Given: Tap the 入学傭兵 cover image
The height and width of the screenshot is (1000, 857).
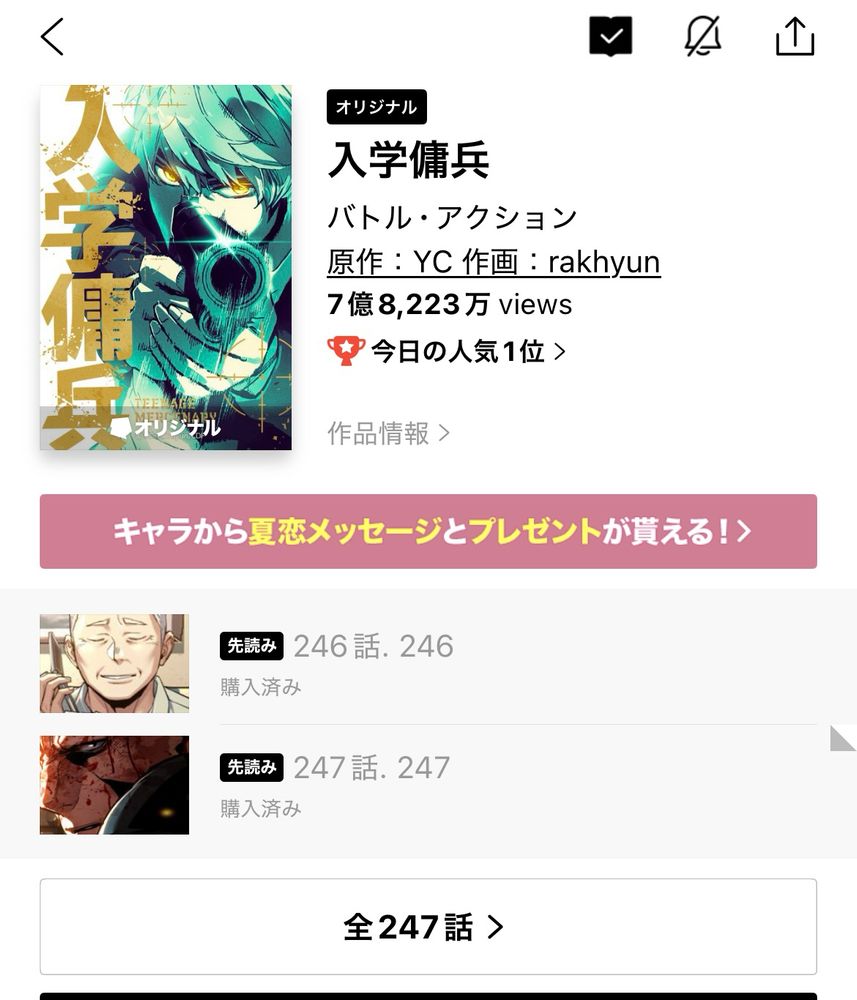Looking at the screenshot, I should (x=166, y=267).
